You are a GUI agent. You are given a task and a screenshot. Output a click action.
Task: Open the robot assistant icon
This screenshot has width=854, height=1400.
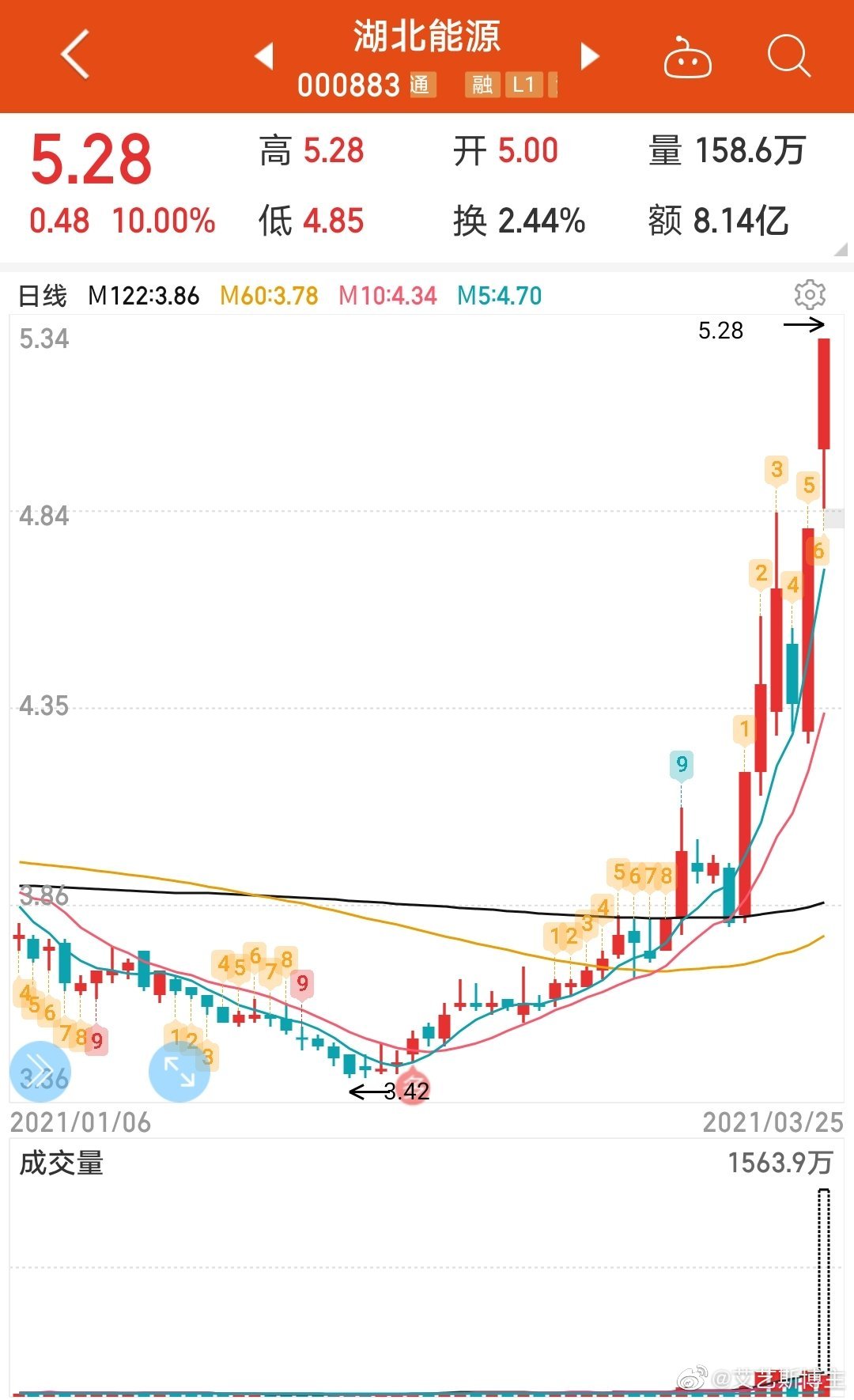[686, 58]
